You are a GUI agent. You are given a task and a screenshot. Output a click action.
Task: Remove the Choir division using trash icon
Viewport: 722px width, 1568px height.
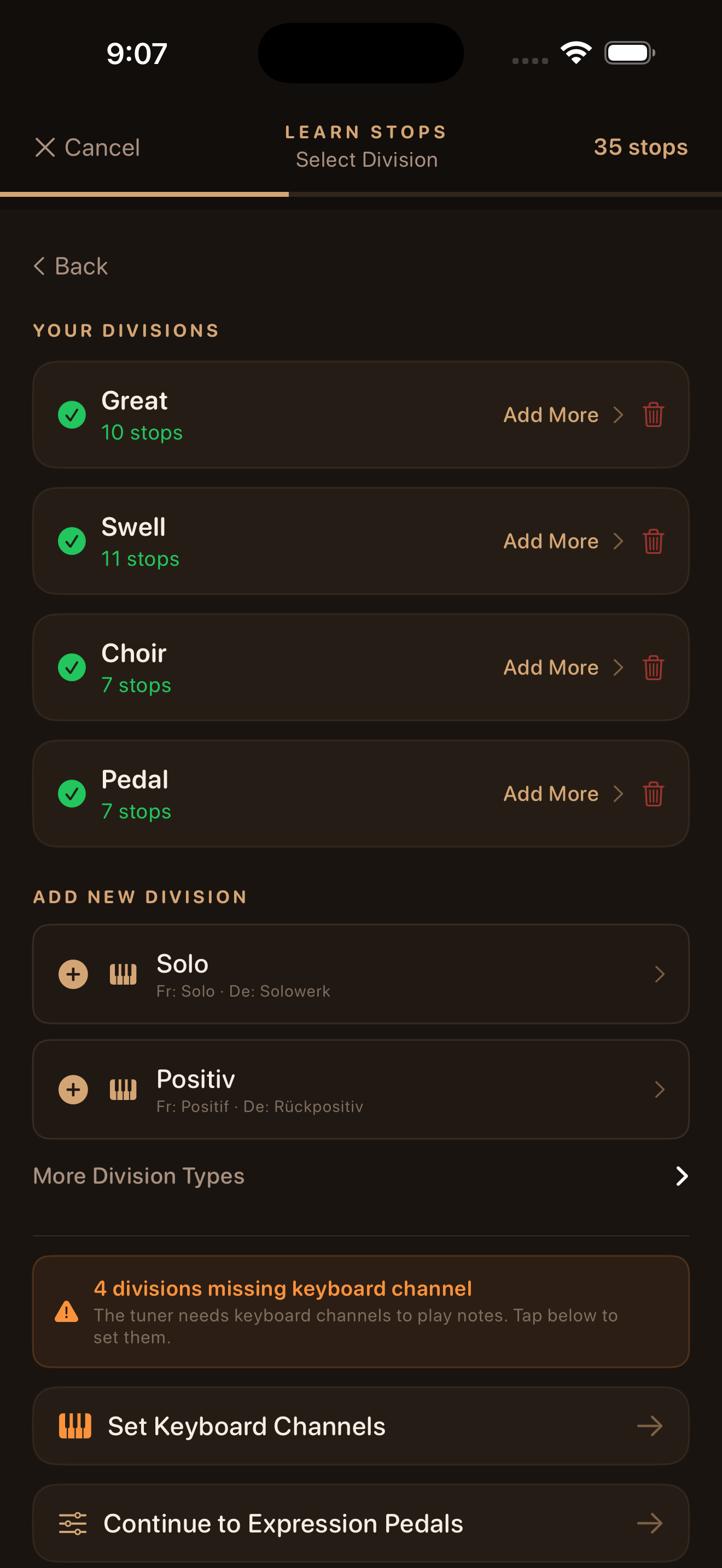tap(653, 667)
